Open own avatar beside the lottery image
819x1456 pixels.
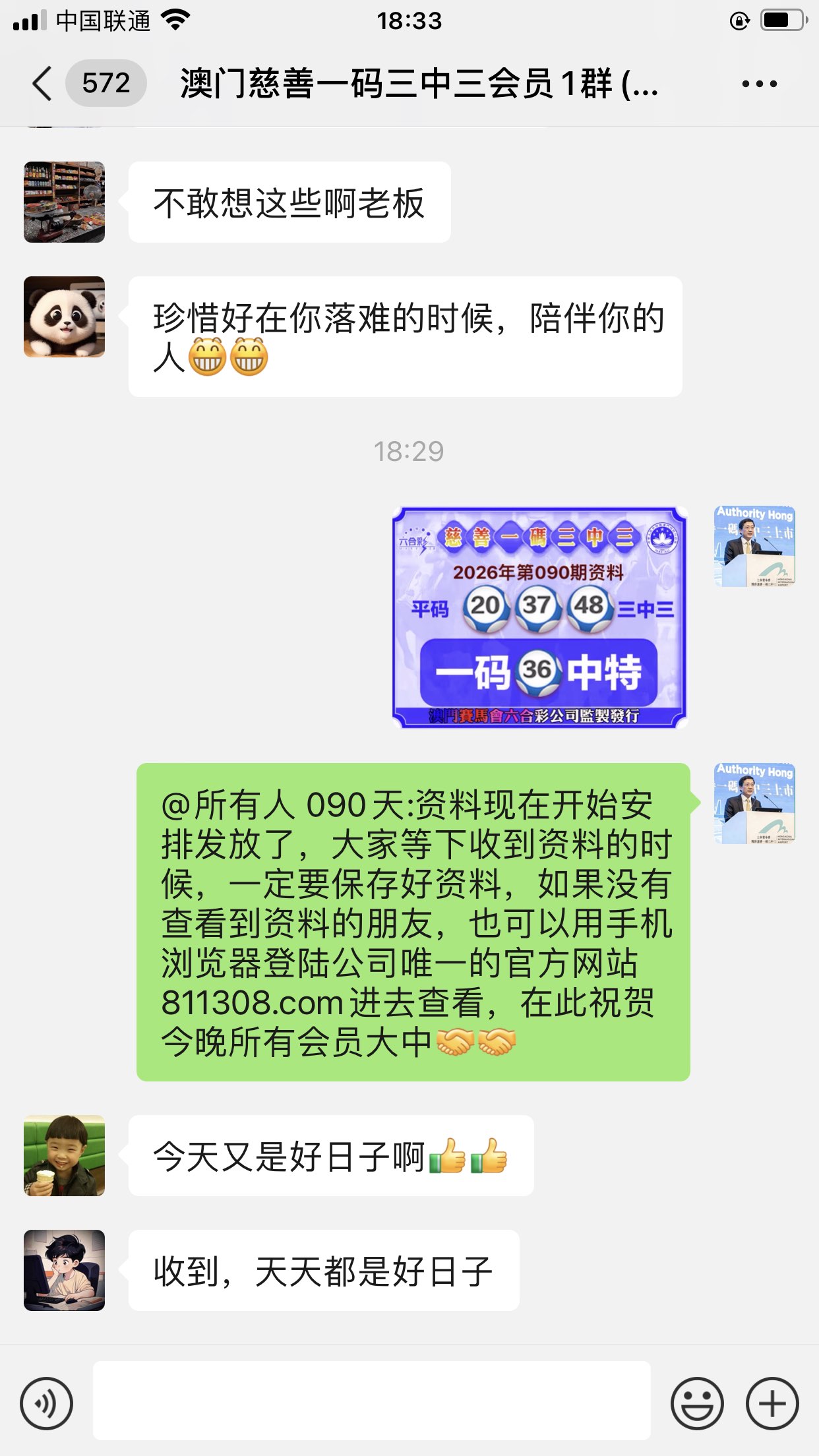point(754,547)
